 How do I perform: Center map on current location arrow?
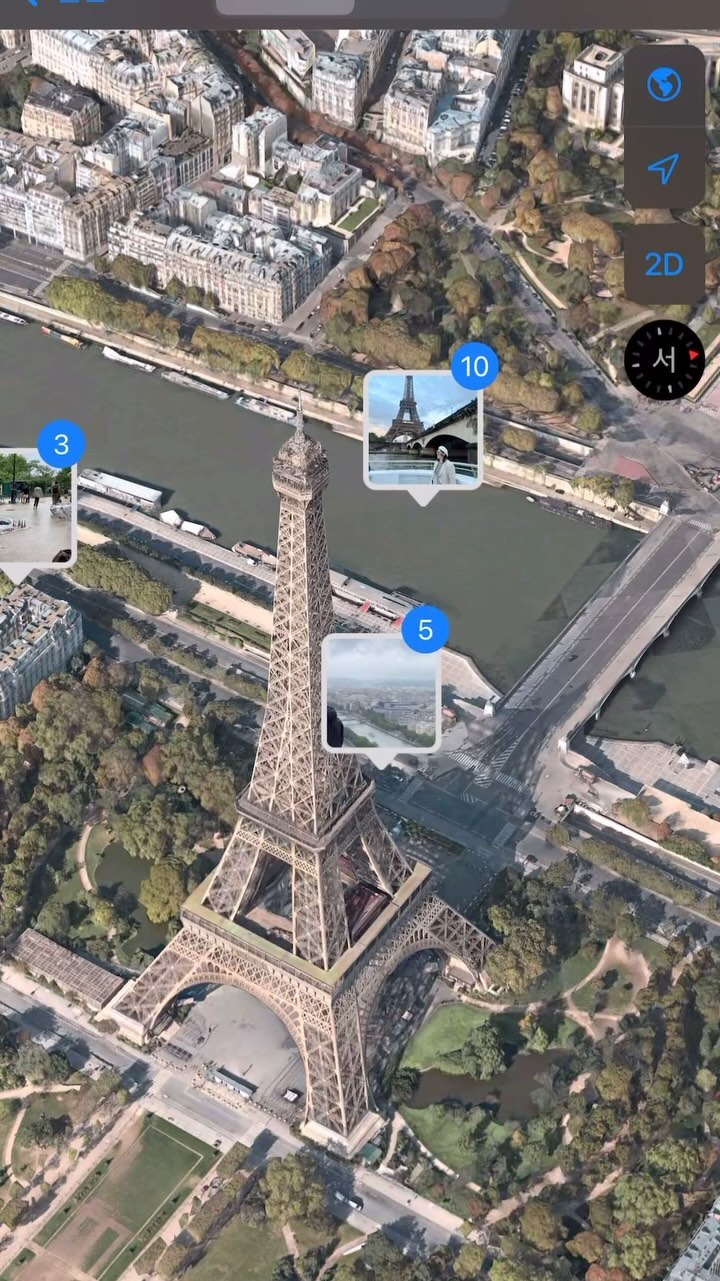click(664, 169)
